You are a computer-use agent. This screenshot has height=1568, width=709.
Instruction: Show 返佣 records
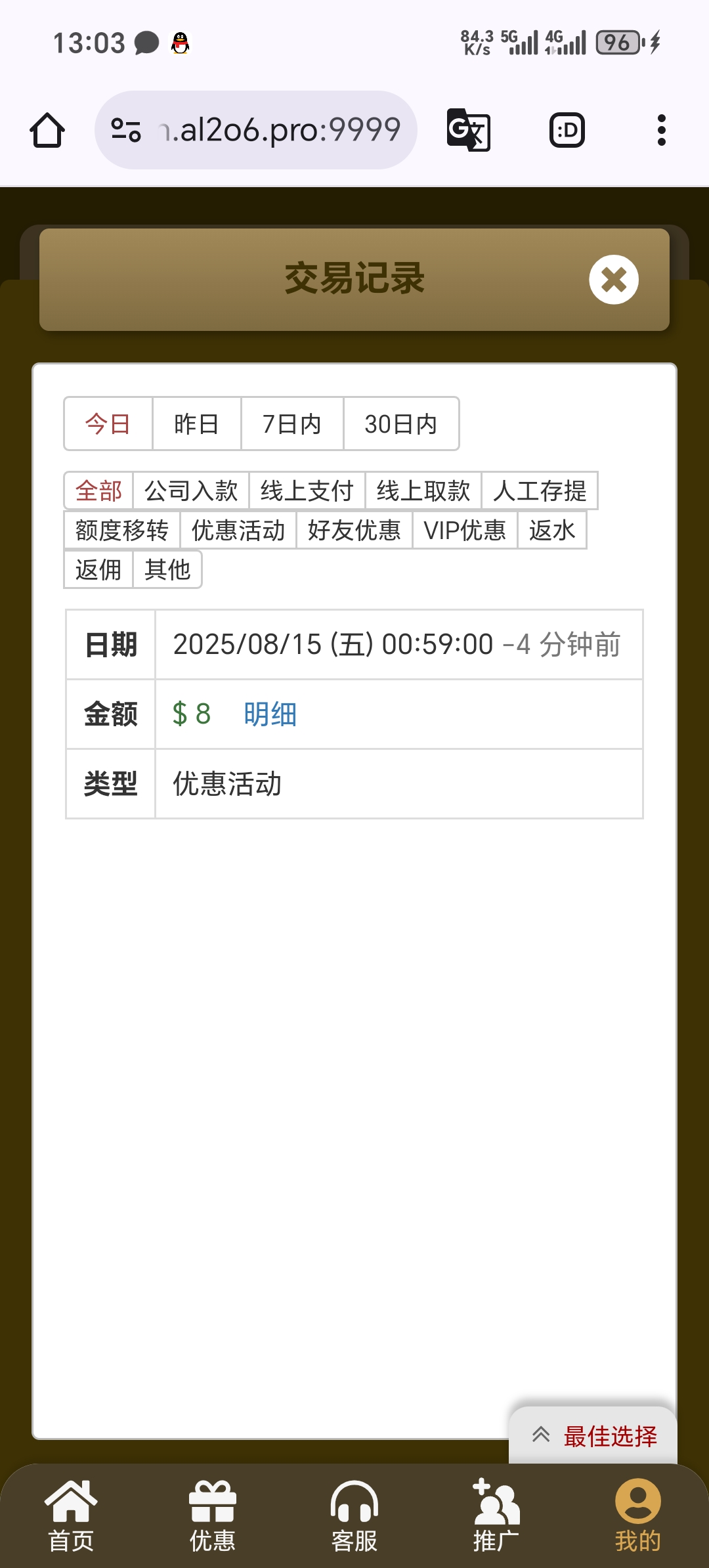click(98, 569)
